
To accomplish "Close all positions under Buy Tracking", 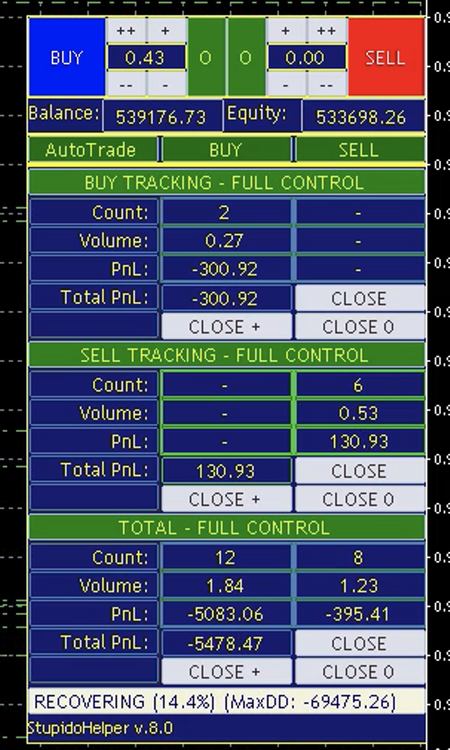I will (360, 298).
